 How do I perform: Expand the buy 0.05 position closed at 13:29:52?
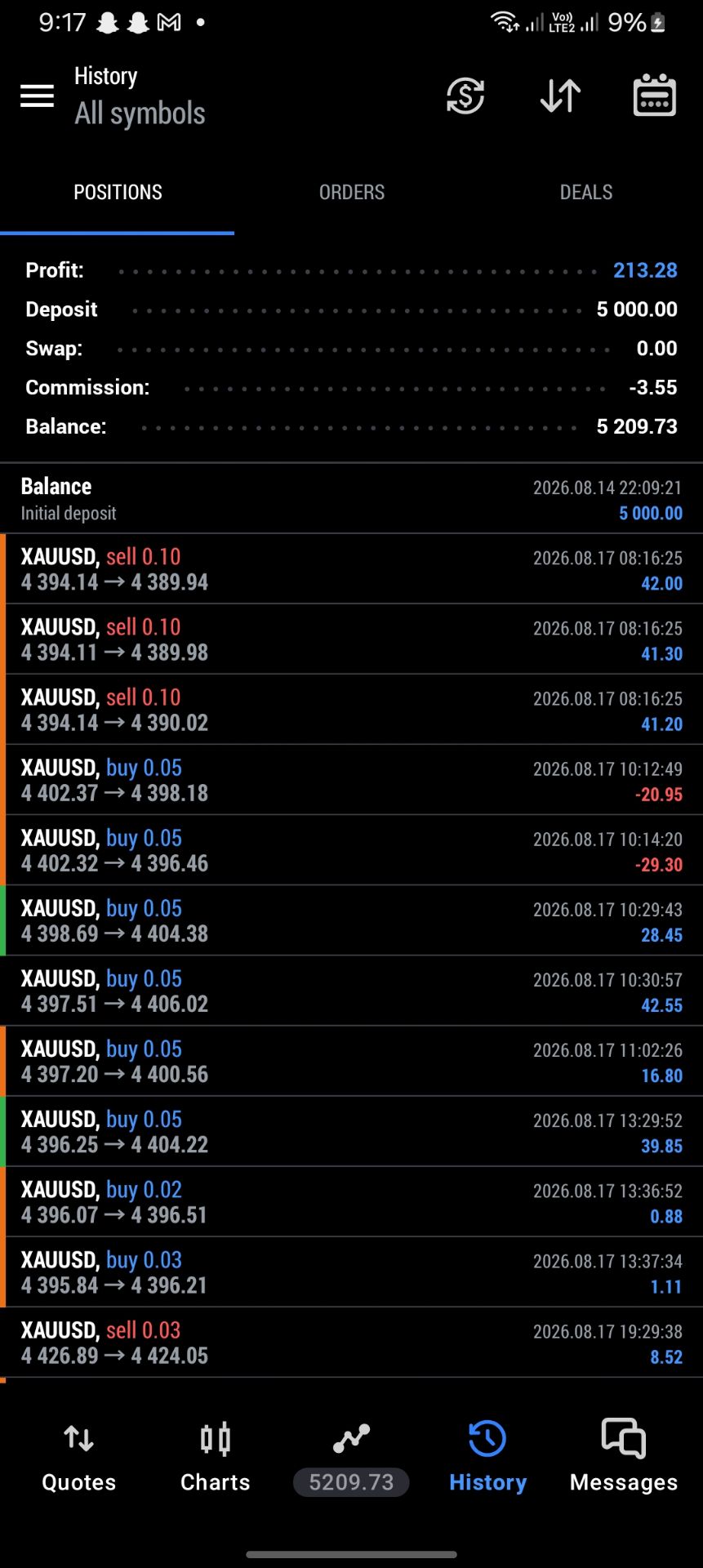[x=351, y=1131]
